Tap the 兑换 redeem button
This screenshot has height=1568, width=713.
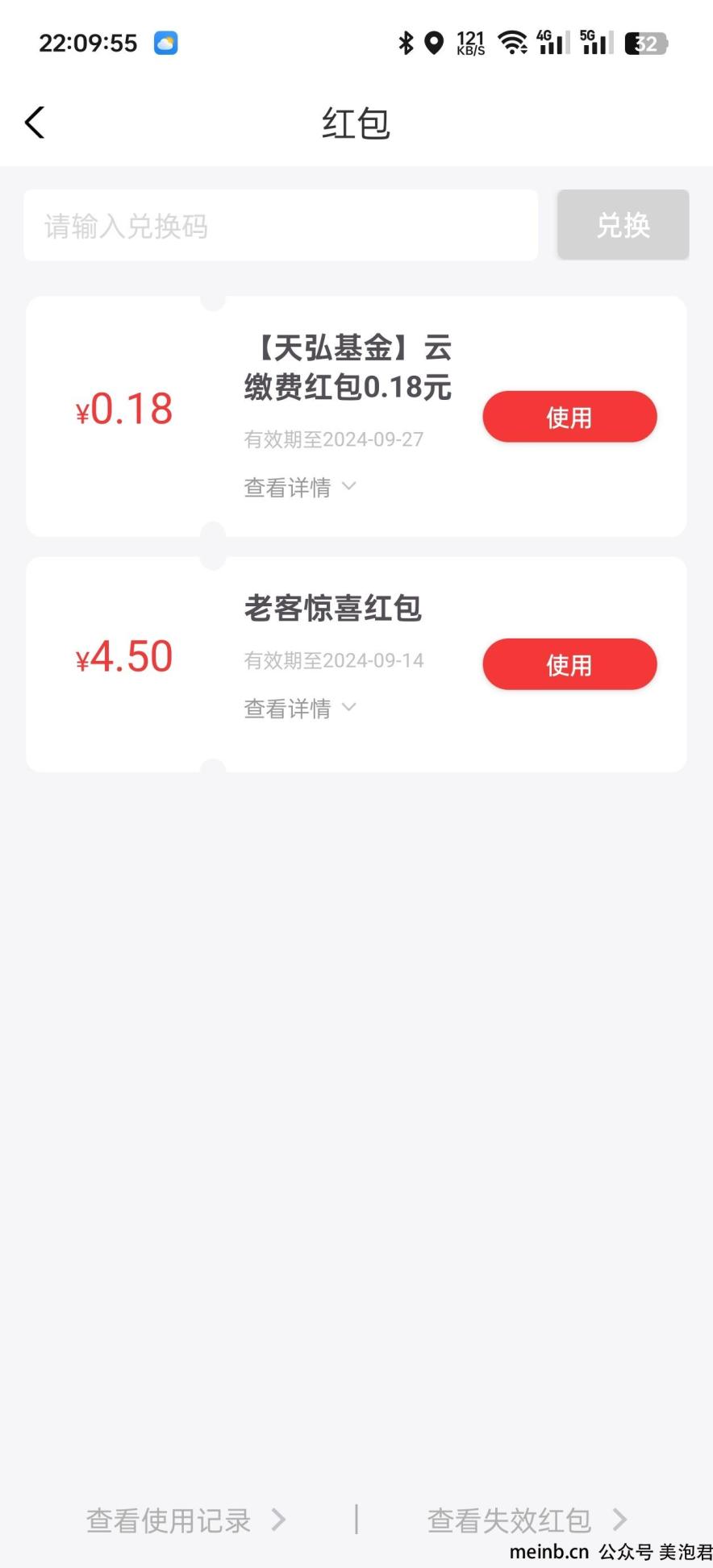623,225
